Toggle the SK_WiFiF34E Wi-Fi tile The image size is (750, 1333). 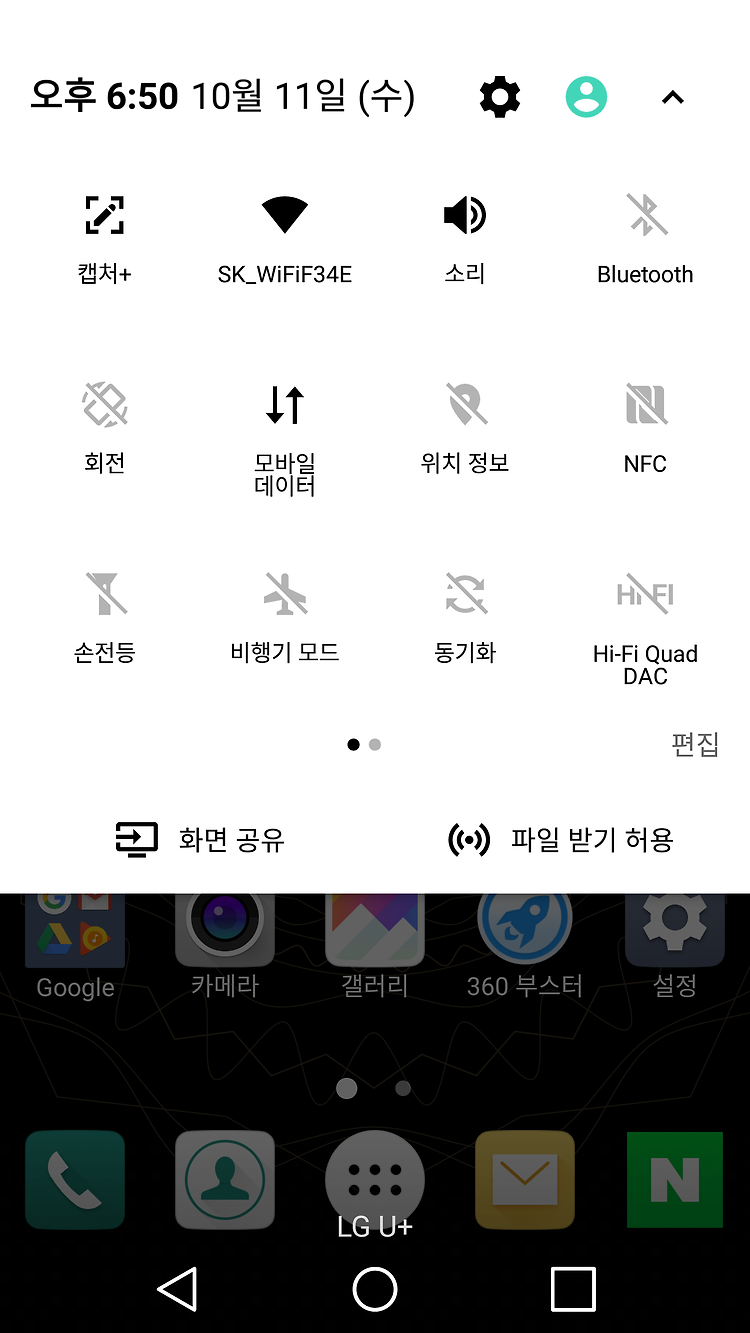285,238
